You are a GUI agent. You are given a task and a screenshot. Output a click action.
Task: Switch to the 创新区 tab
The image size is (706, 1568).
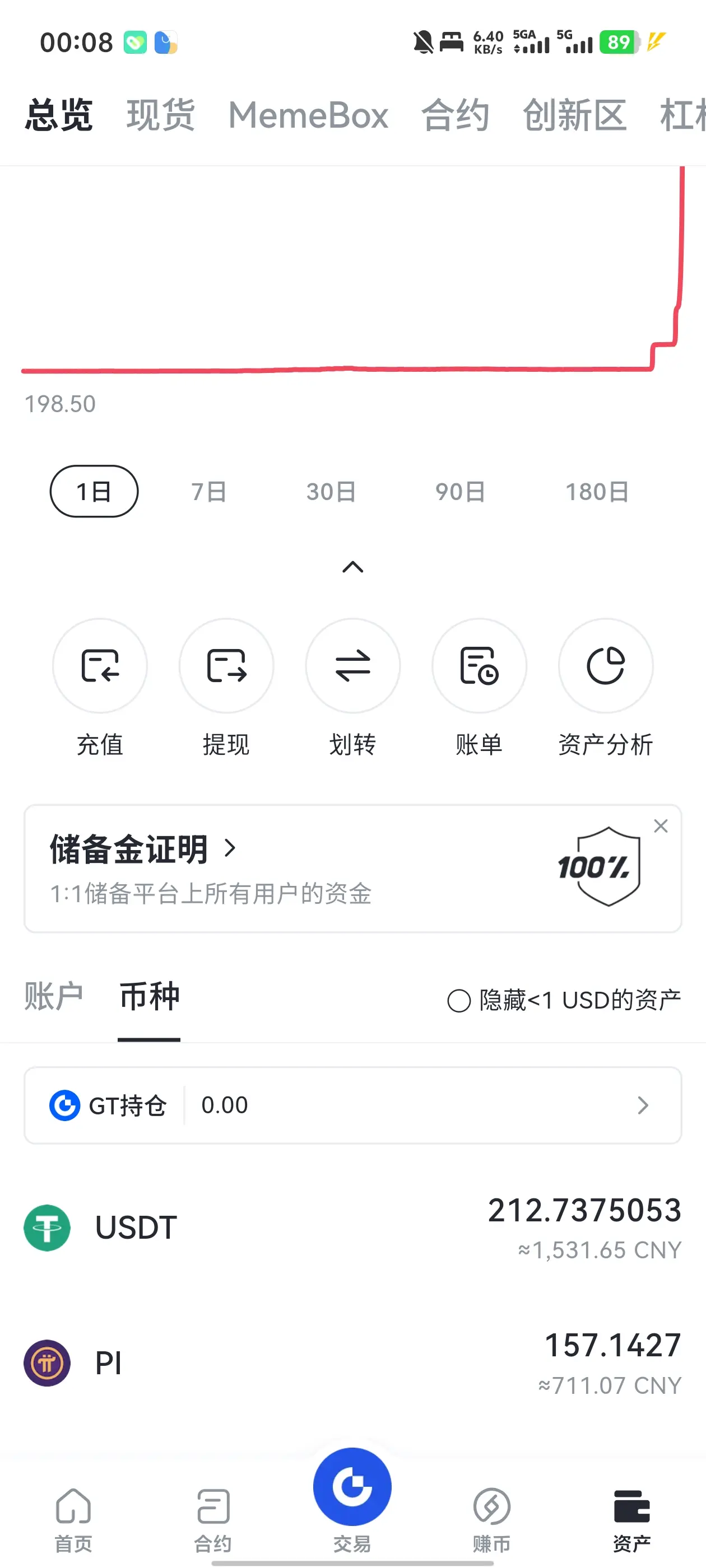(x=574, y=114)
